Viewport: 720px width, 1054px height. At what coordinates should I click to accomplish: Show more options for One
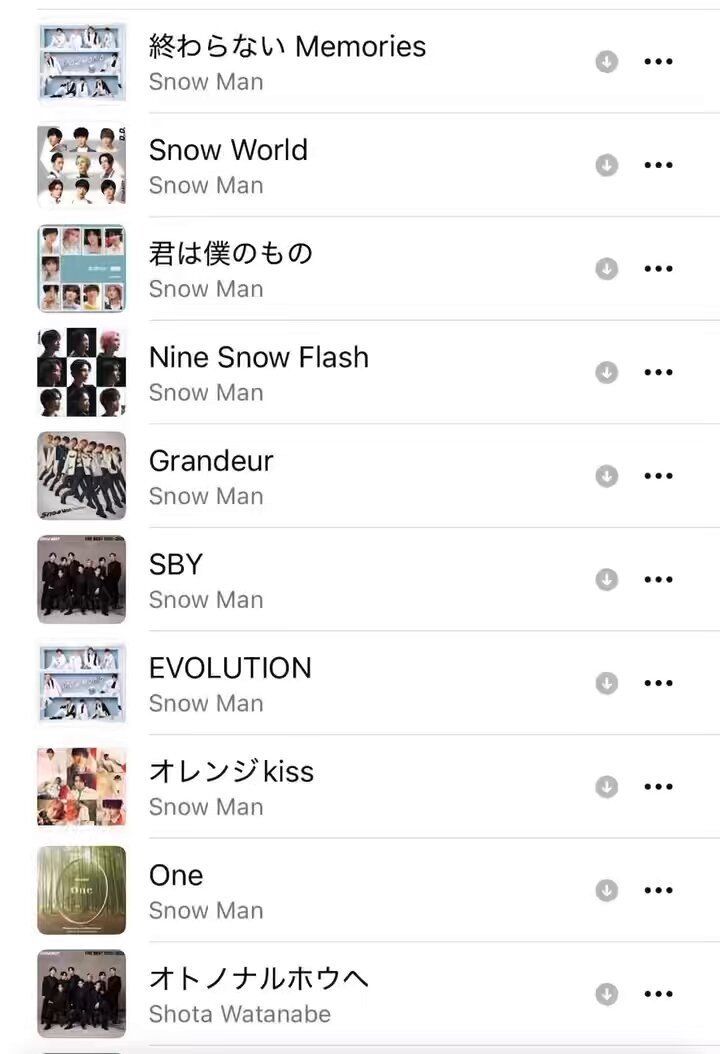658,890
